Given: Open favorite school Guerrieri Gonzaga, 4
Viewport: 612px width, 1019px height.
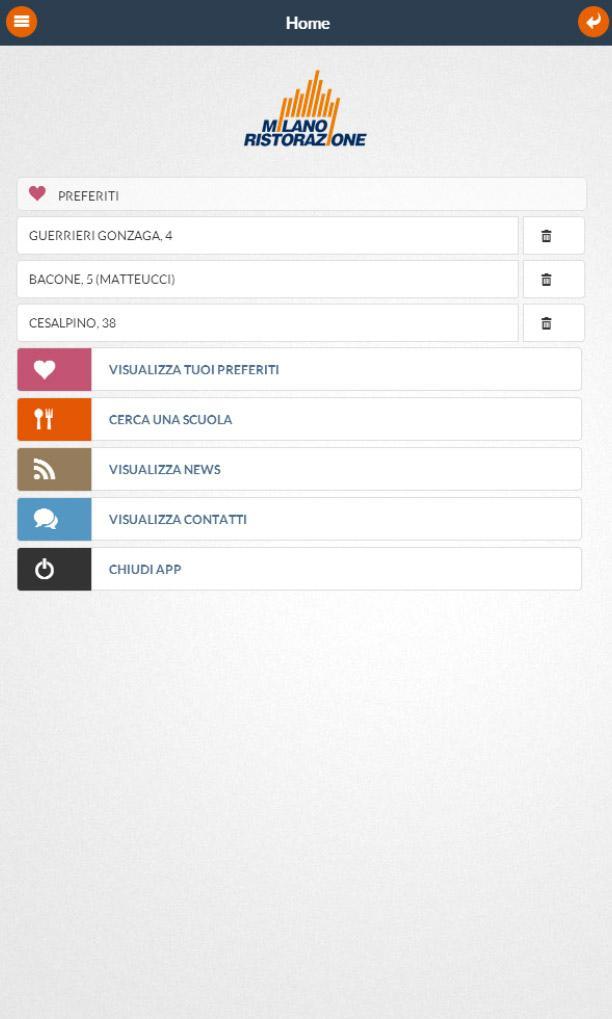Looking at the screenshot, I should point(267,236).
